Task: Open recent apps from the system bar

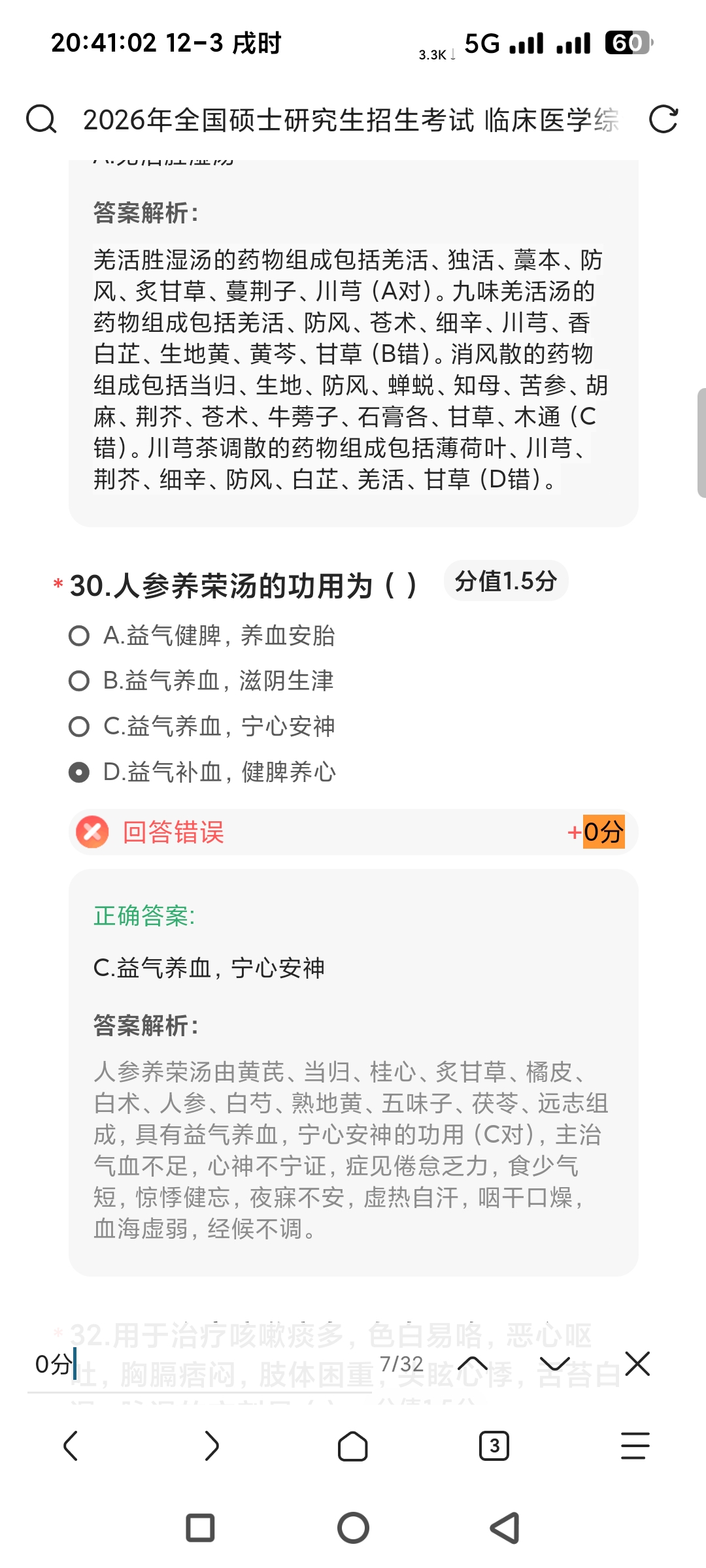Action: [201, 1528]
